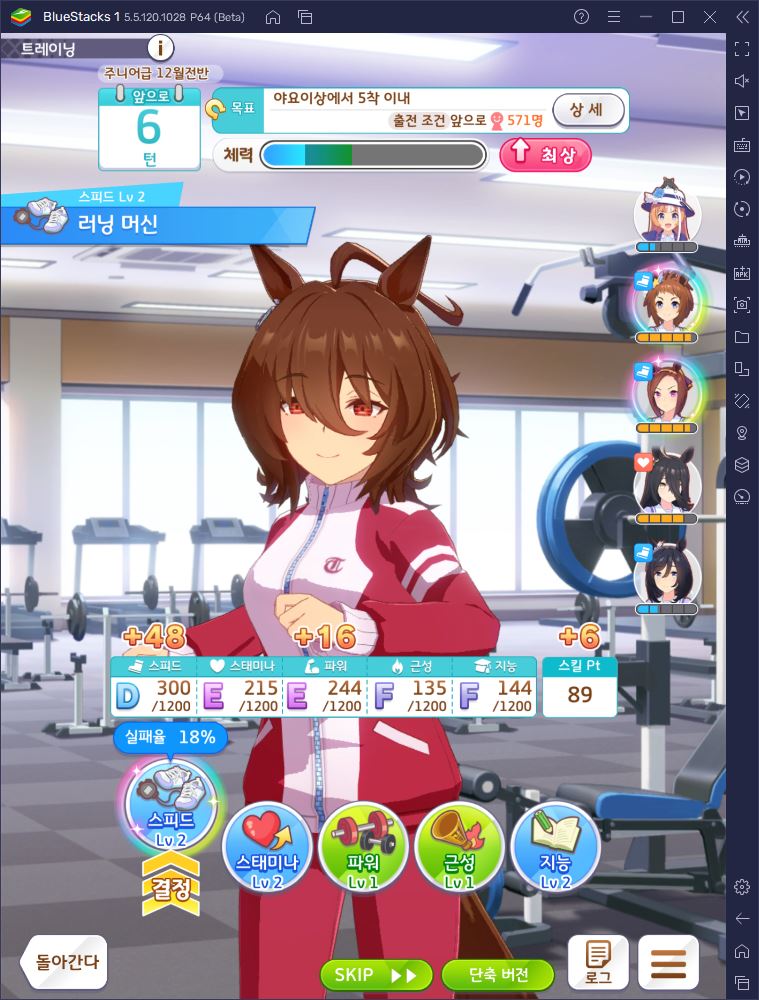
Task: Choose the 스태미나 Lv 2 training
Action: [265, 848]
